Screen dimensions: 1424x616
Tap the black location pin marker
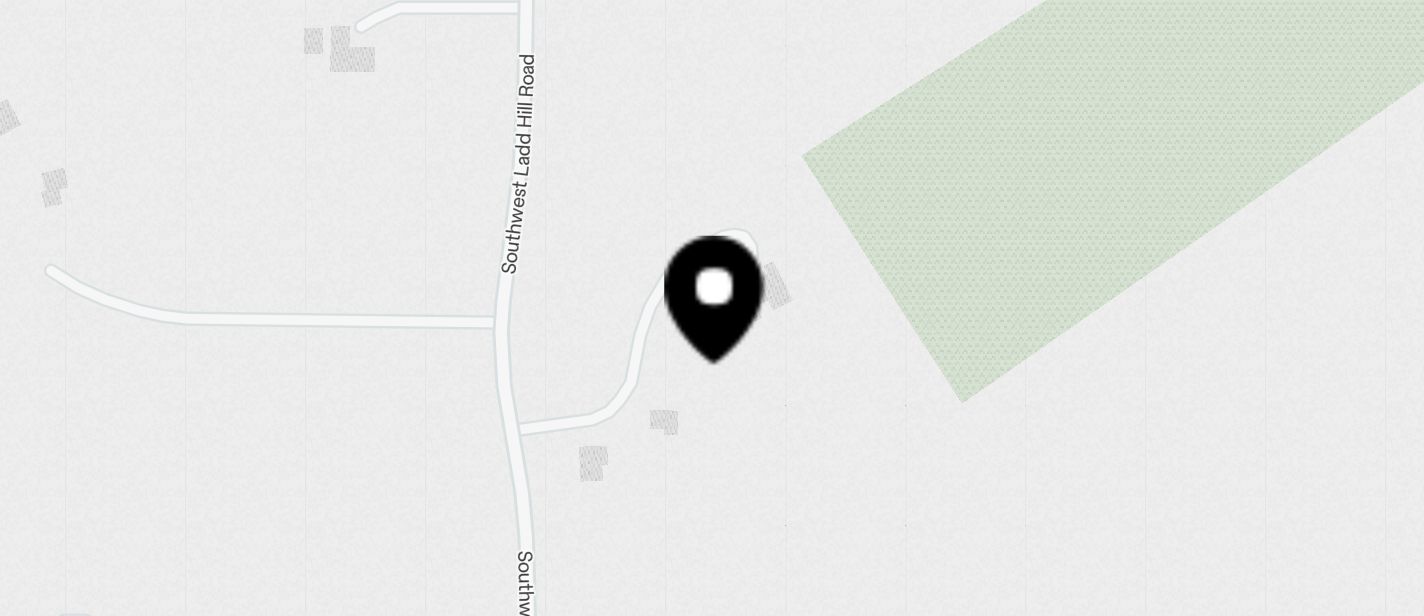pos(713,293)
